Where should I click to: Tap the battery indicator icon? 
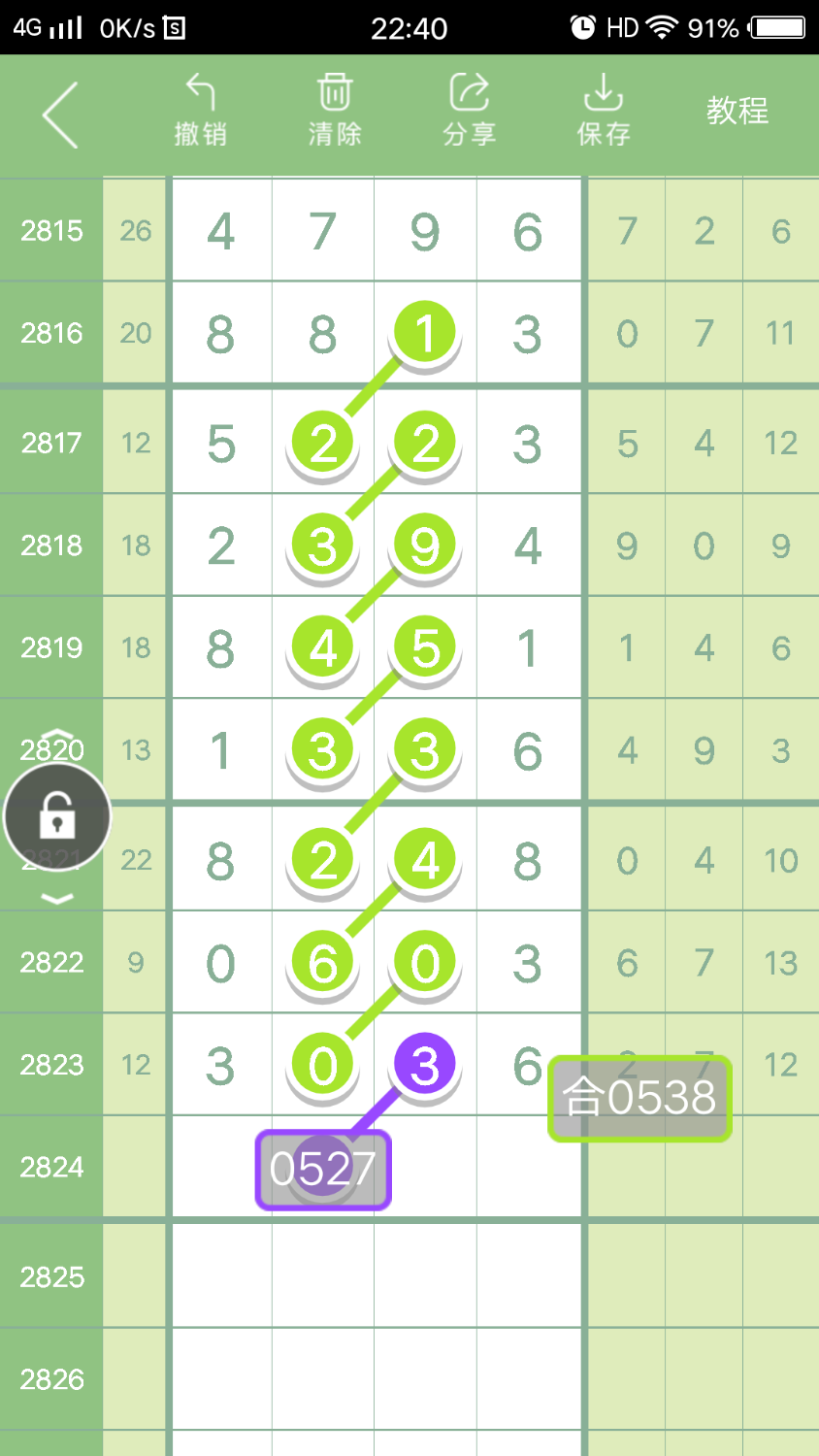tap(776, 27)
